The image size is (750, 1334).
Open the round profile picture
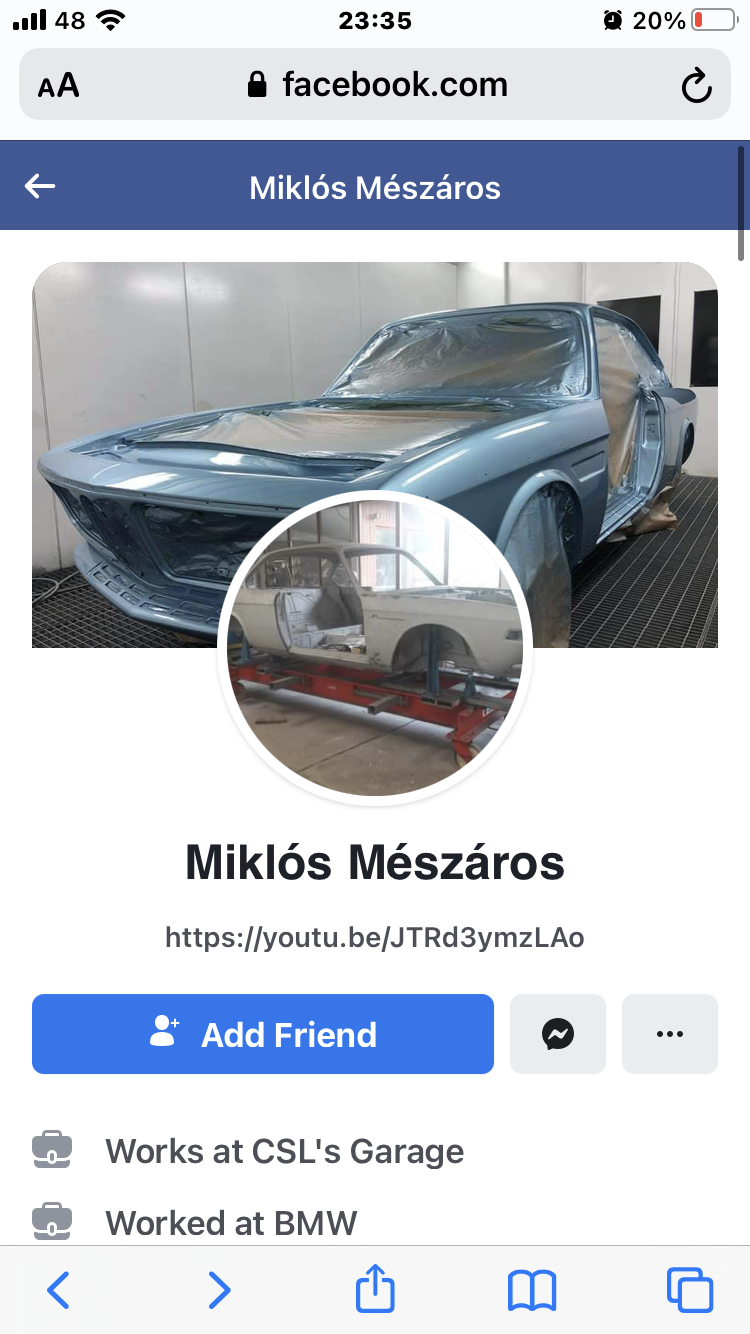click(375, 648)
